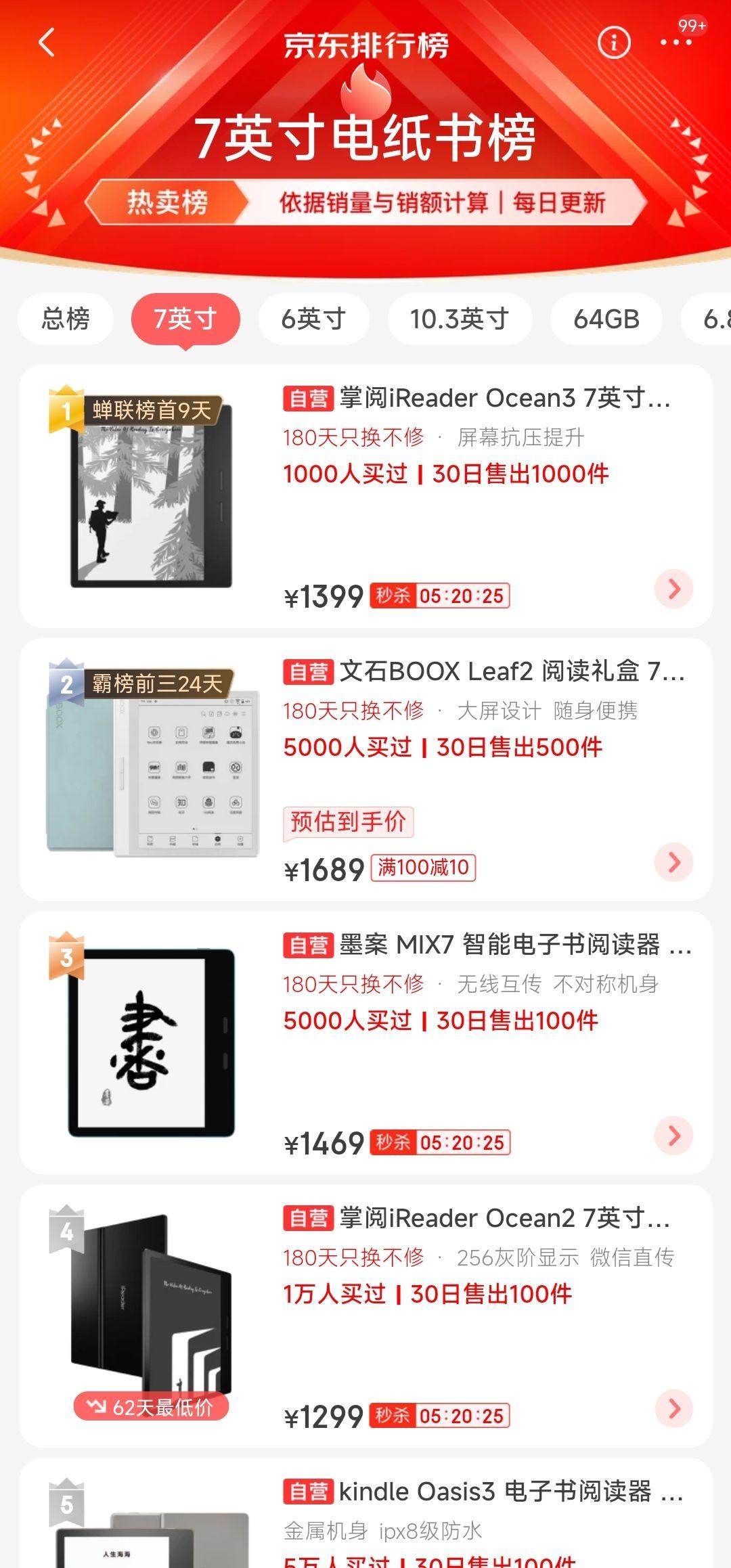Switch to the 6英寸 tab
This screenshot has width=731, height=1568.
[x=314, y=319]
